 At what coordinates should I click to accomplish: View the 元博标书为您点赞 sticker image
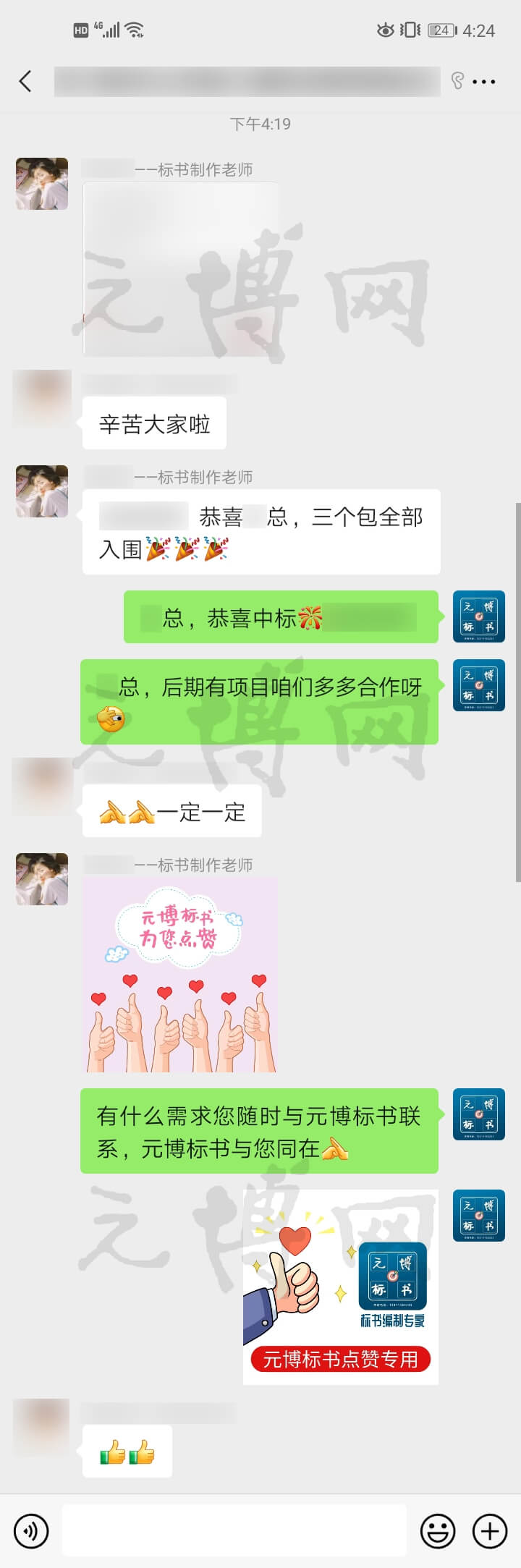tap(180, 975)
